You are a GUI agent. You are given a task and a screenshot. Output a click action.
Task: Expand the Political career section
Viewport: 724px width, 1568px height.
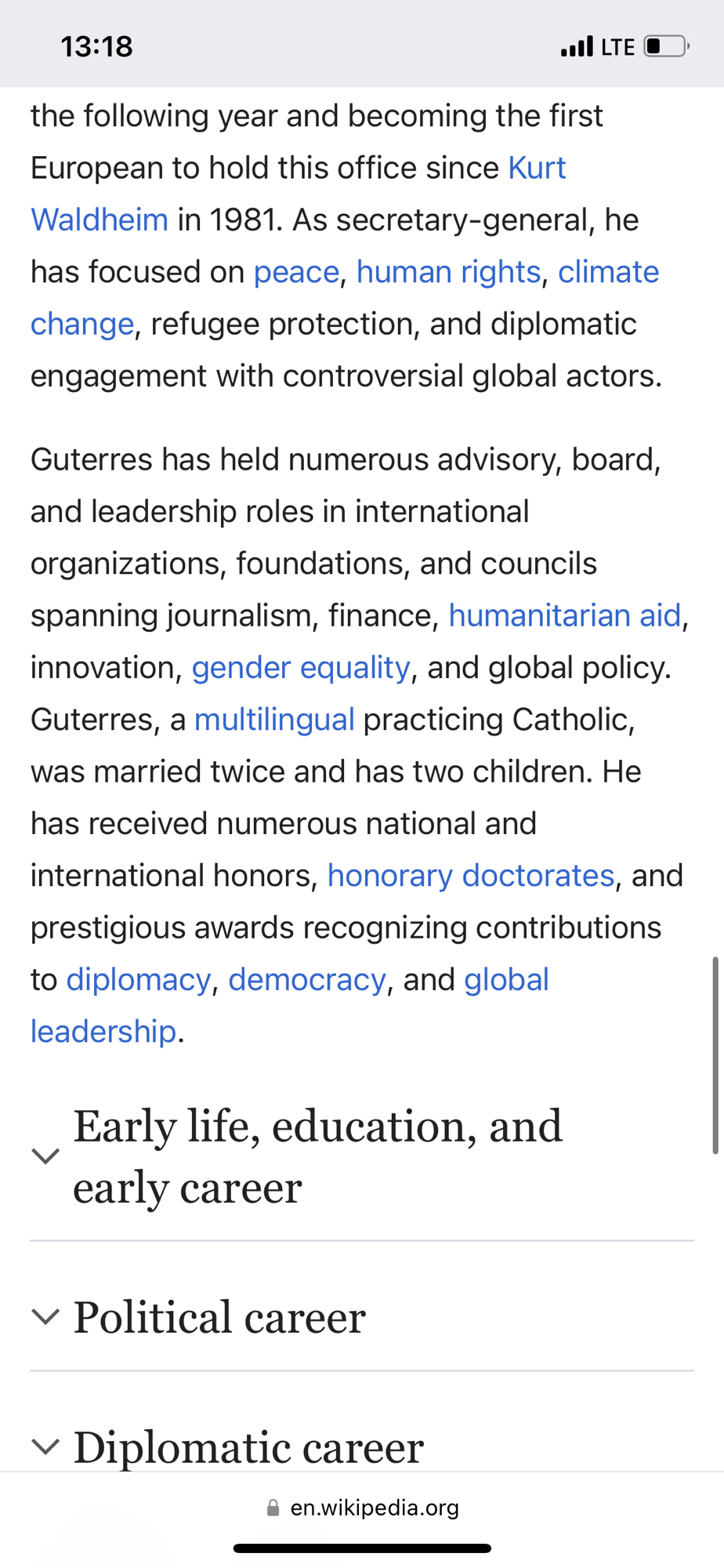tap(219, 1317)
